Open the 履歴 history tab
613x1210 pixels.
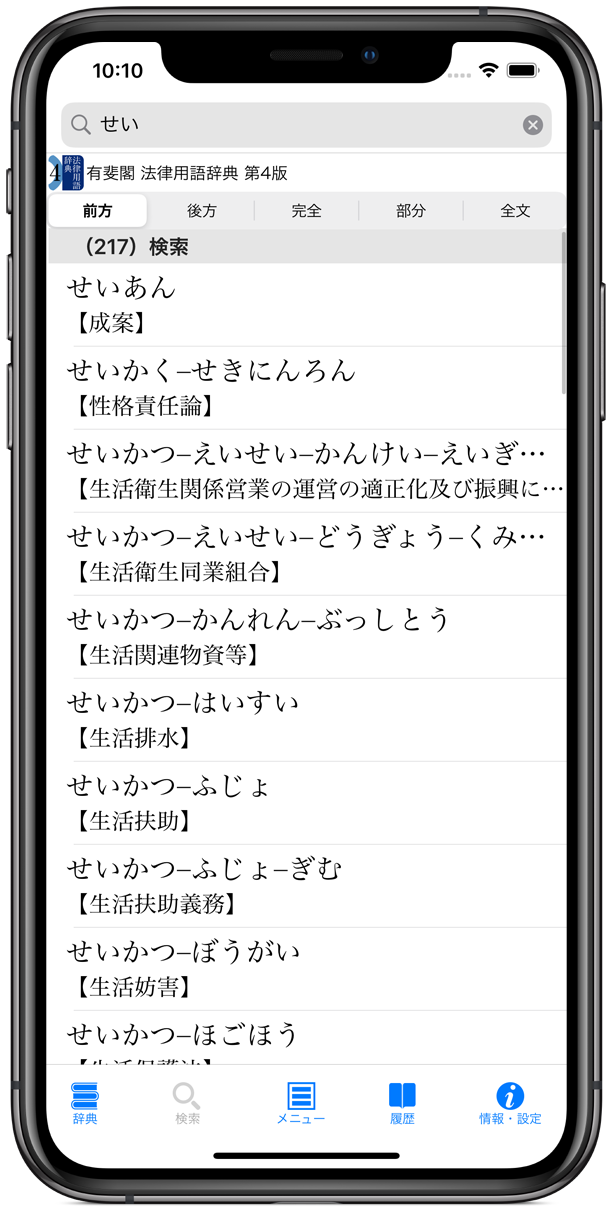402,1103
